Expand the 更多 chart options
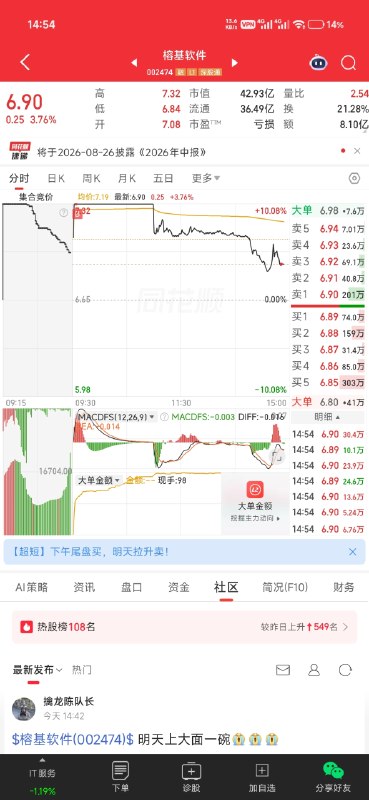The image size is (369, 800). [206, 178]
